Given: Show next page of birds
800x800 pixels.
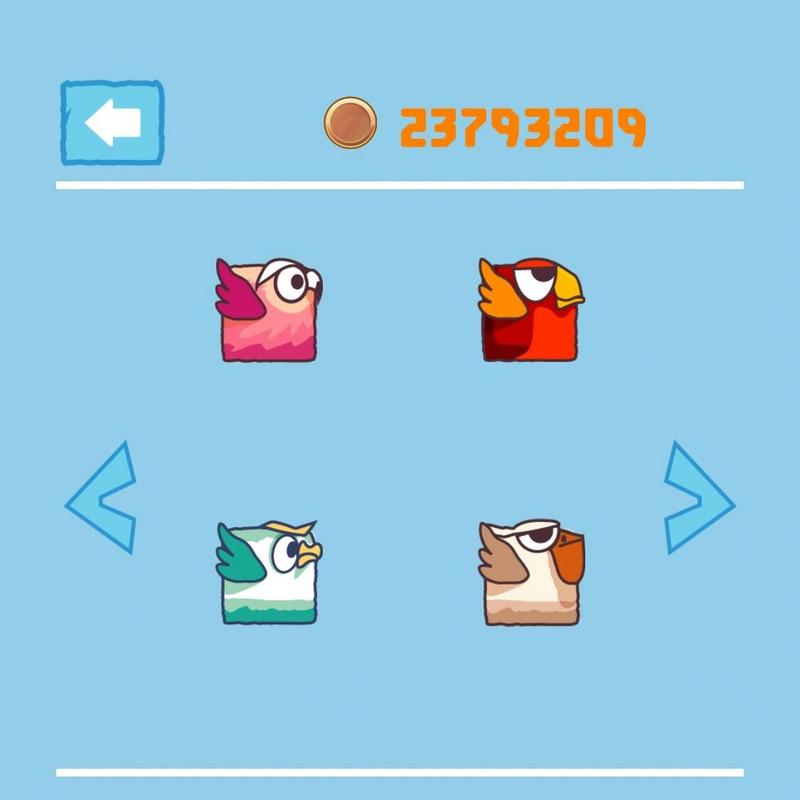Looking at the screenshot, I should pos(698,498).
